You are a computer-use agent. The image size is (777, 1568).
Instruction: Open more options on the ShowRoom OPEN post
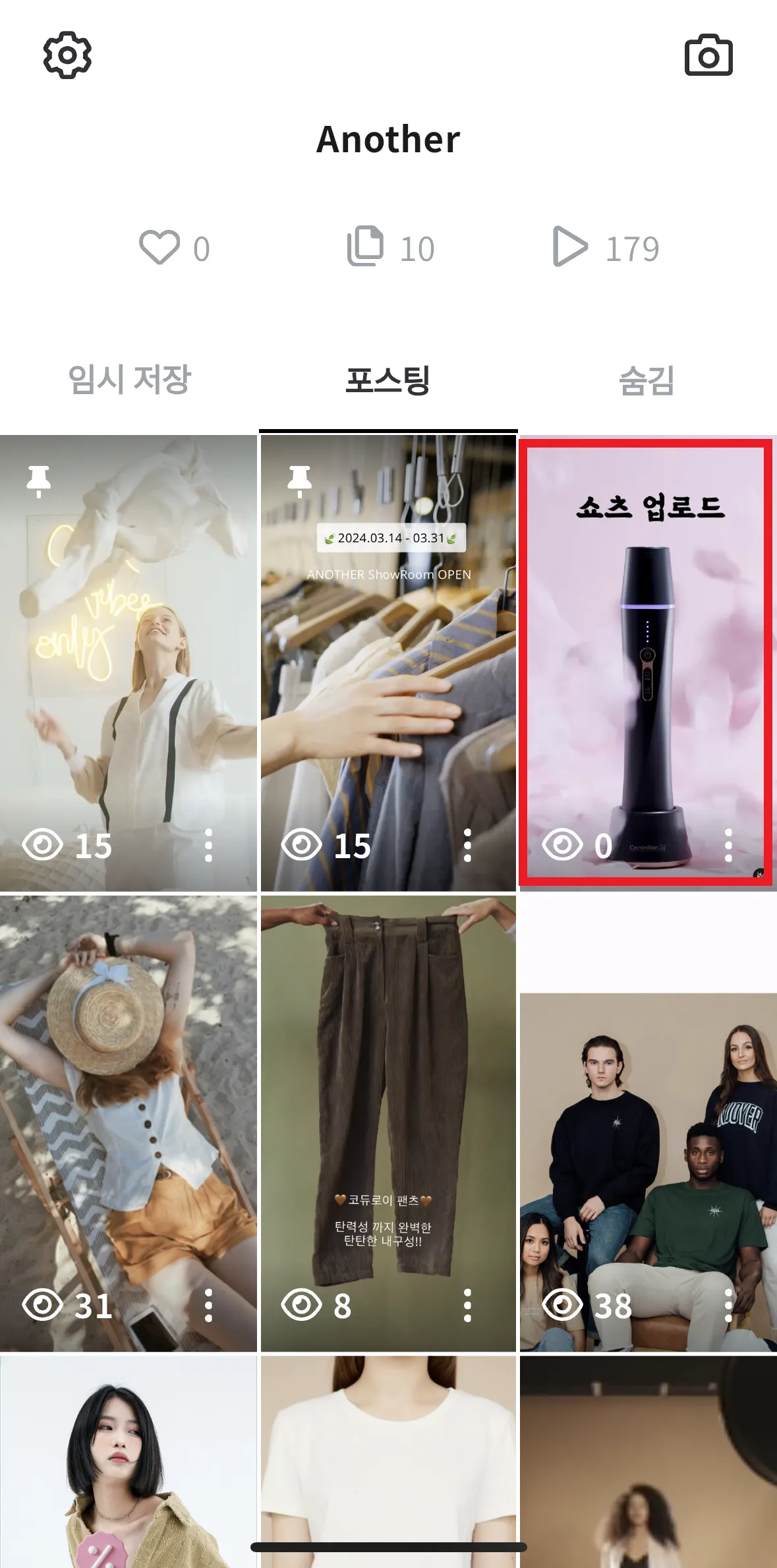point(467,846)
